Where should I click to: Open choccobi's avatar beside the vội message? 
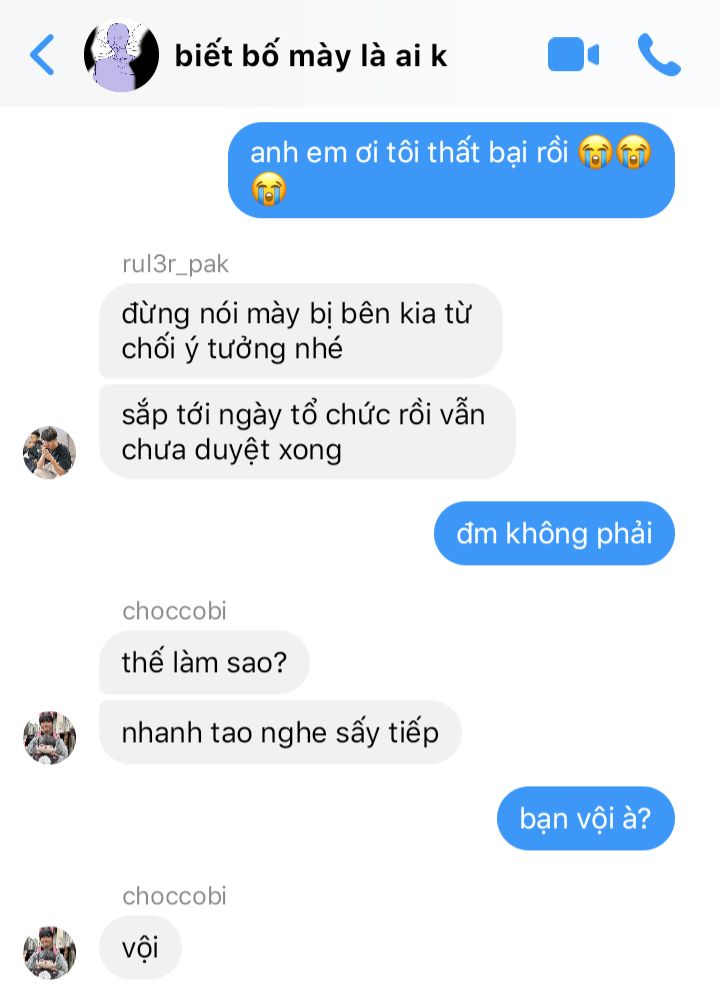tap(49, 951)
